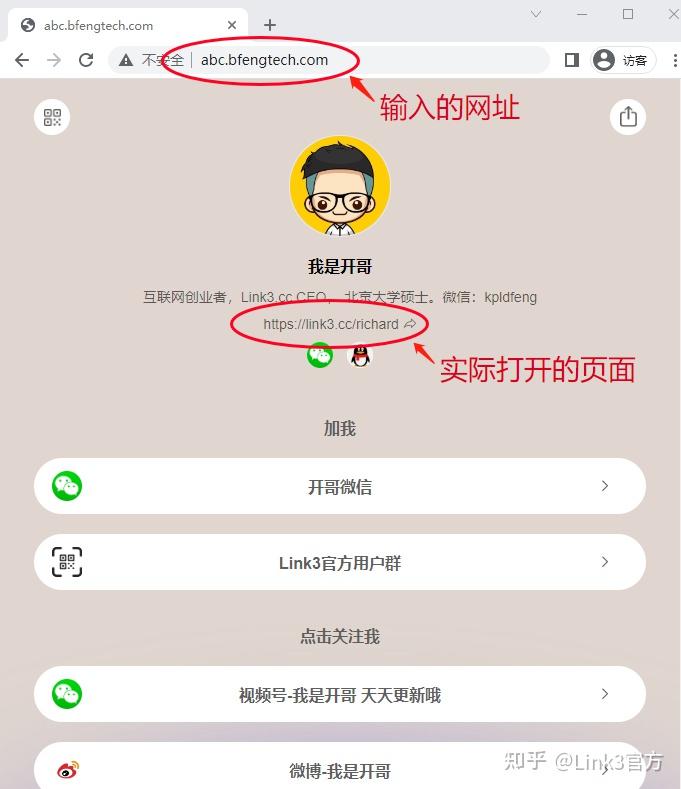Open Link3官方用户群 row

click(x=340, y=562)
